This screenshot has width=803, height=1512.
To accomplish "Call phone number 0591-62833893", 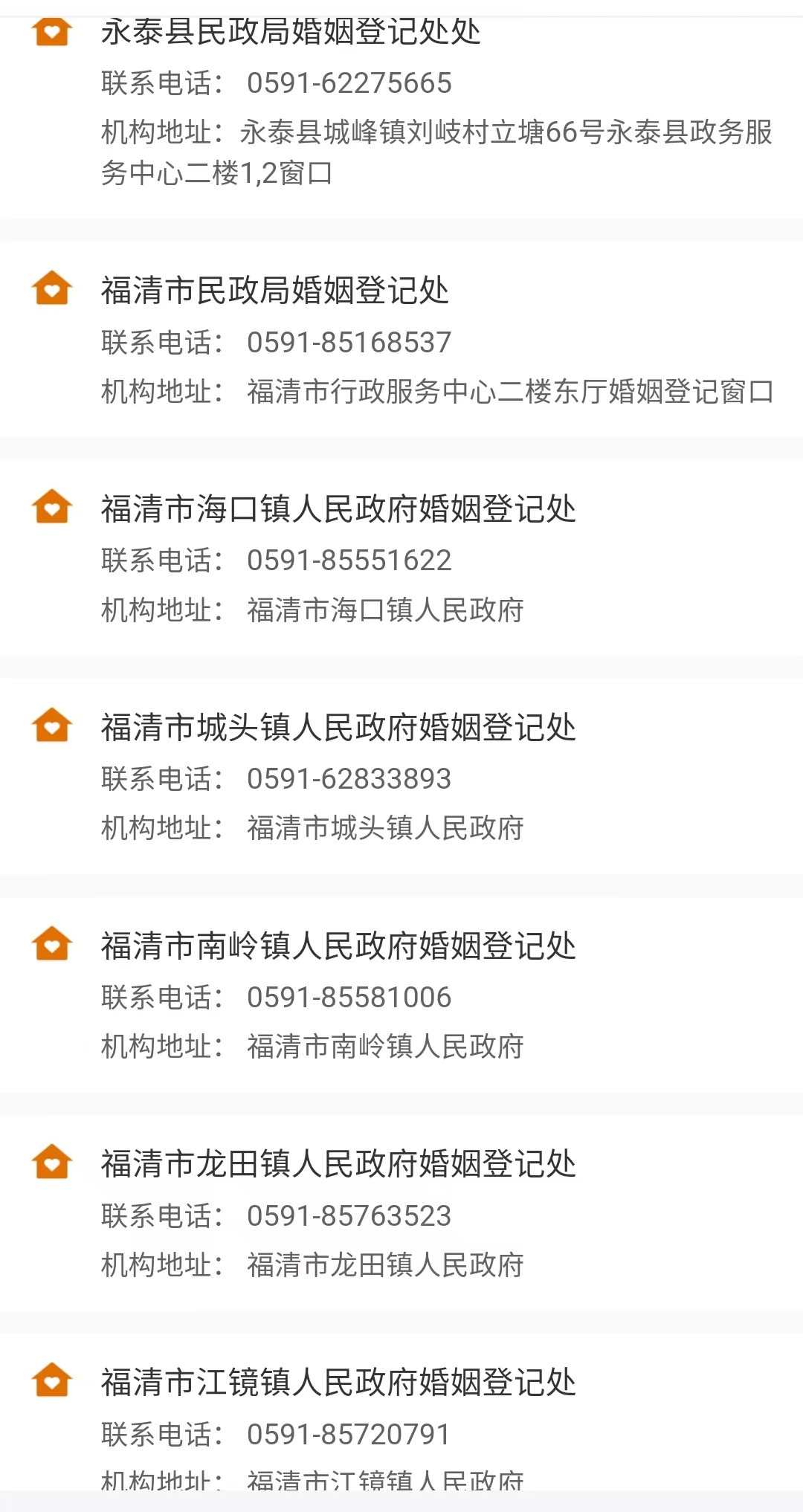I will [x=349, y=778].
